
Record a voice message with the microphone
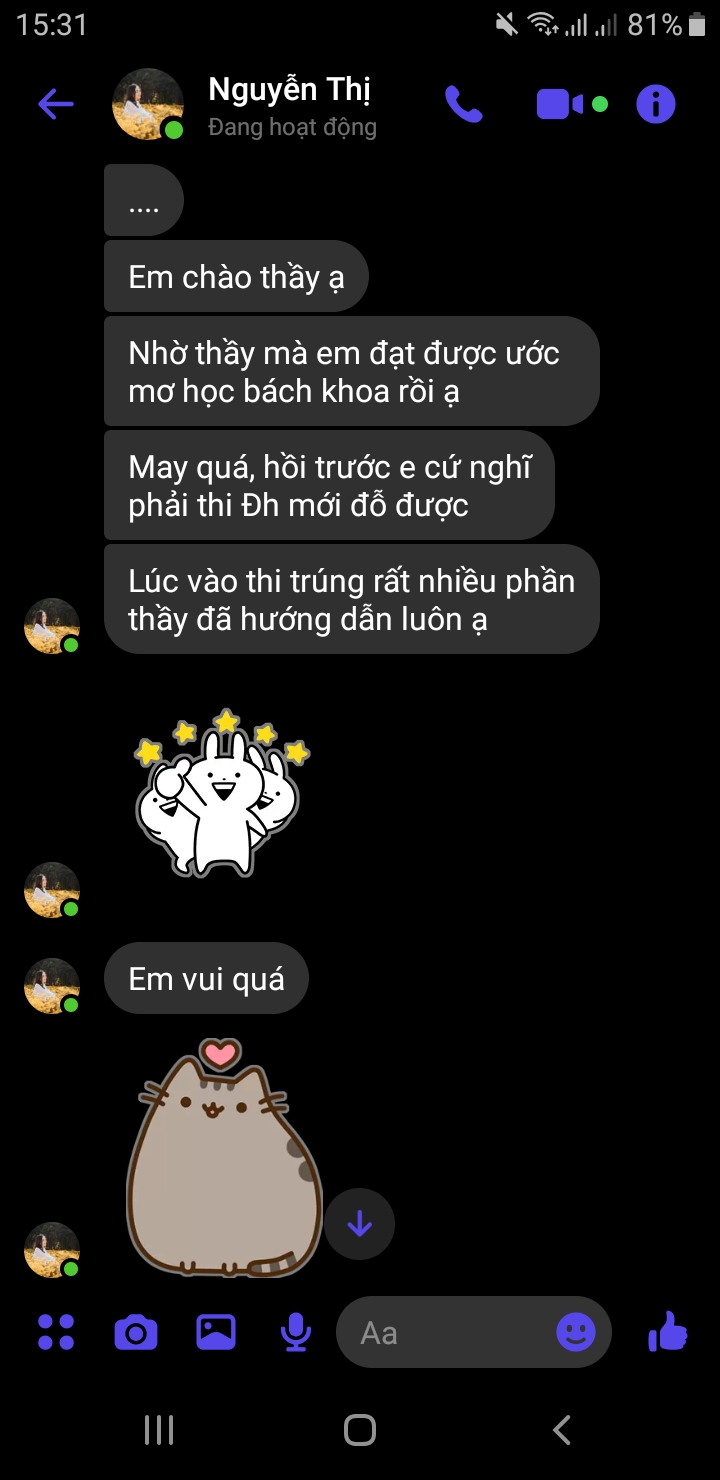click(295, 1332)
